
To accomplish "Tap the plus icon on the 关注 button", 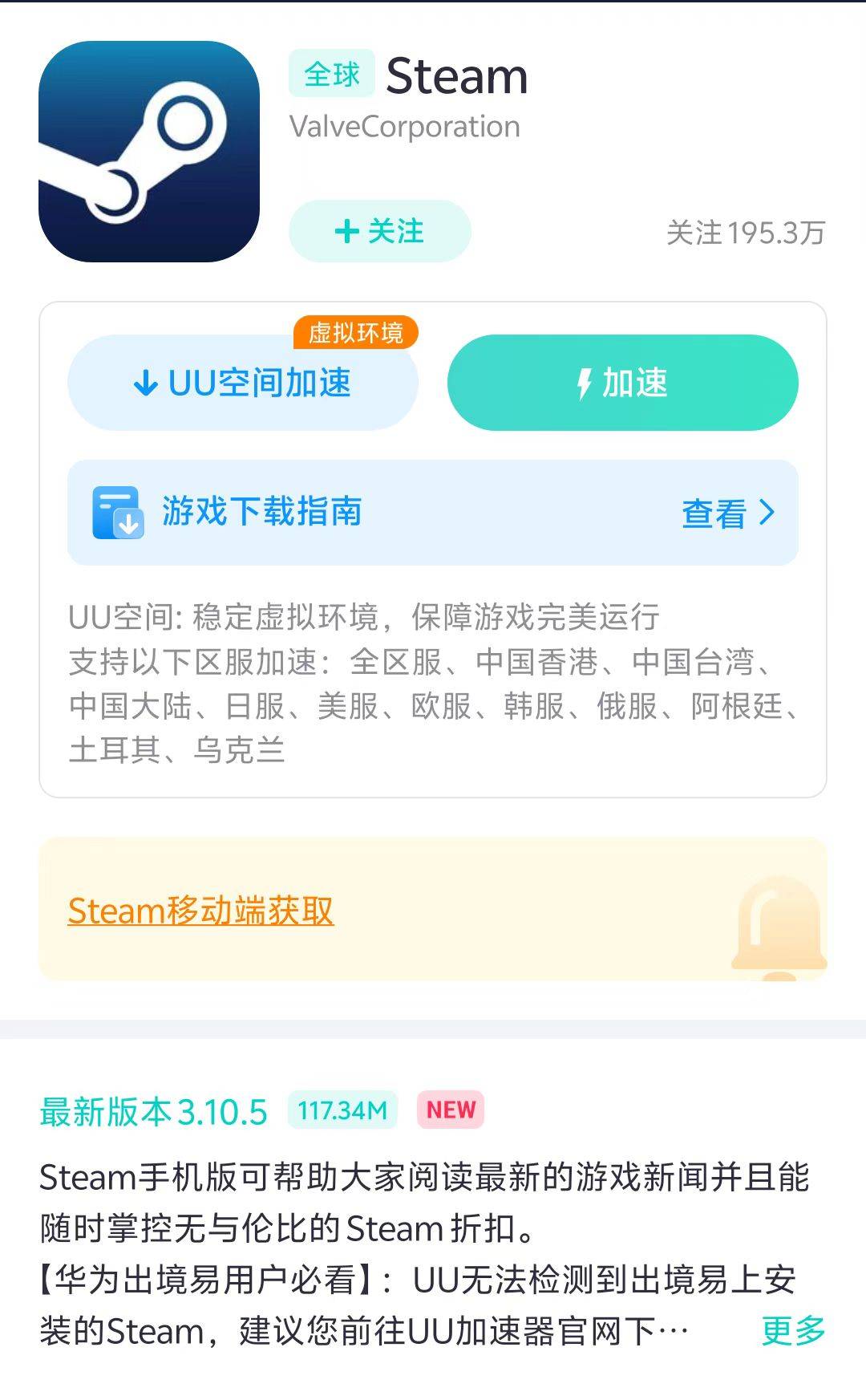I will pyautogui.click(x=346, y=232).
